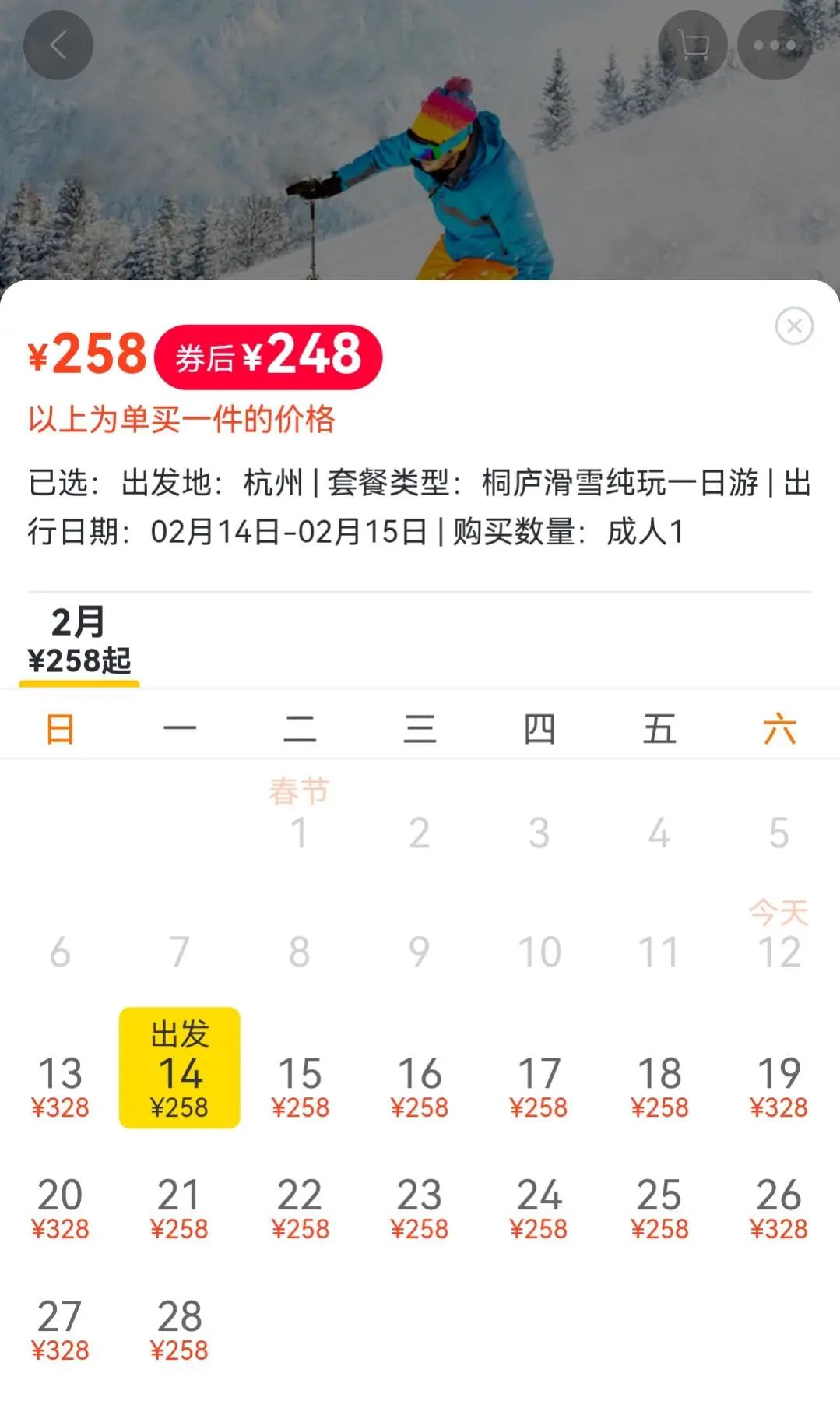The height and width of the screenshot is (1426, 840).
Task: Select February 20 at ¥328
Action: (60, 1207)
